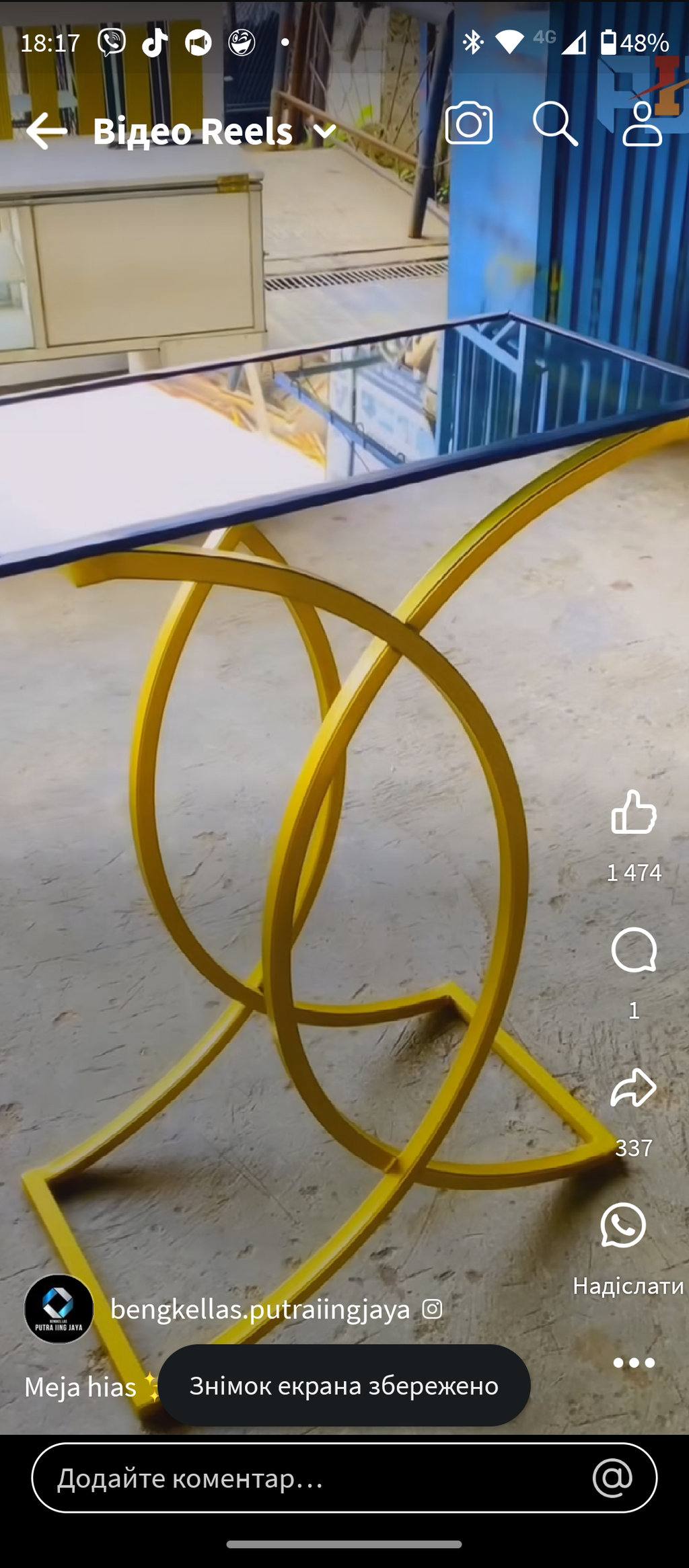This screenshot has height=1568, width=689.
Task: Focus the Додайте коментар field
Action: coord(310,1478)
